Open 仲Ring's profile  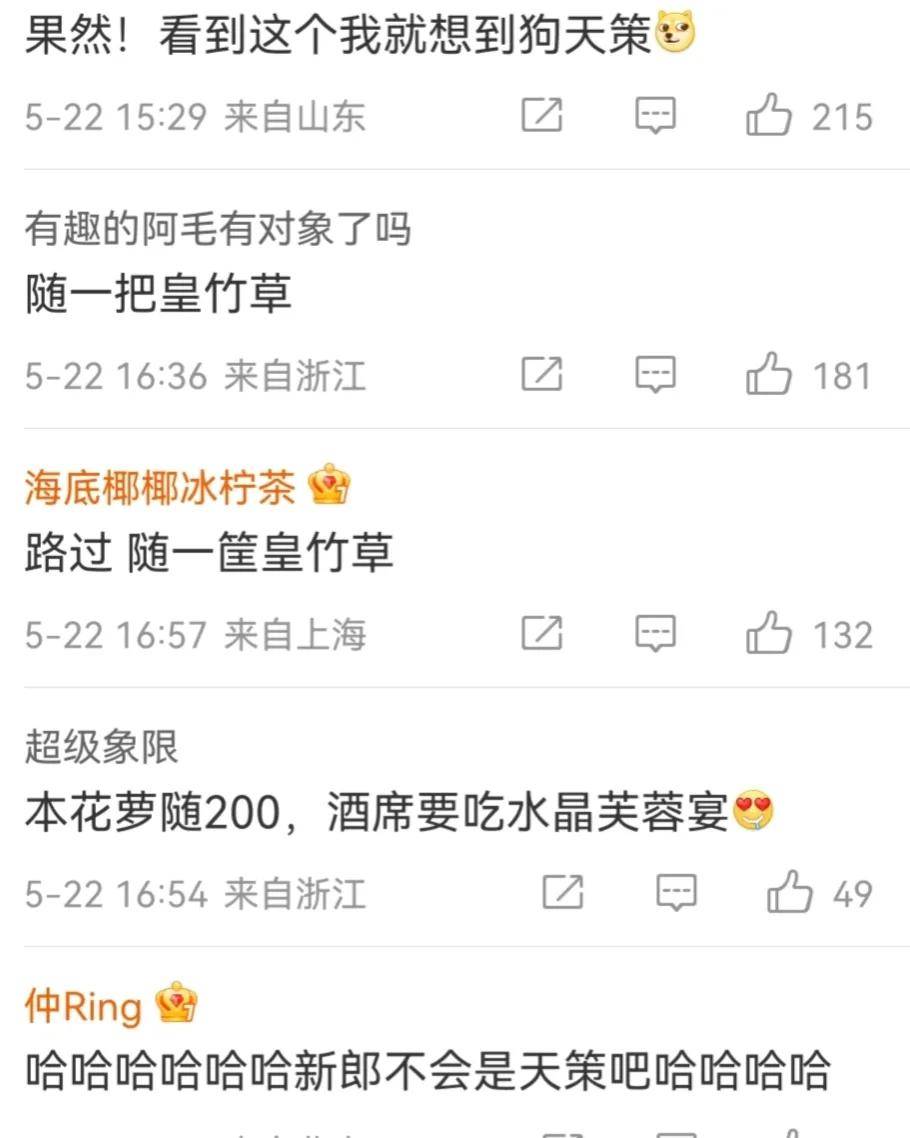(83, 1006)
